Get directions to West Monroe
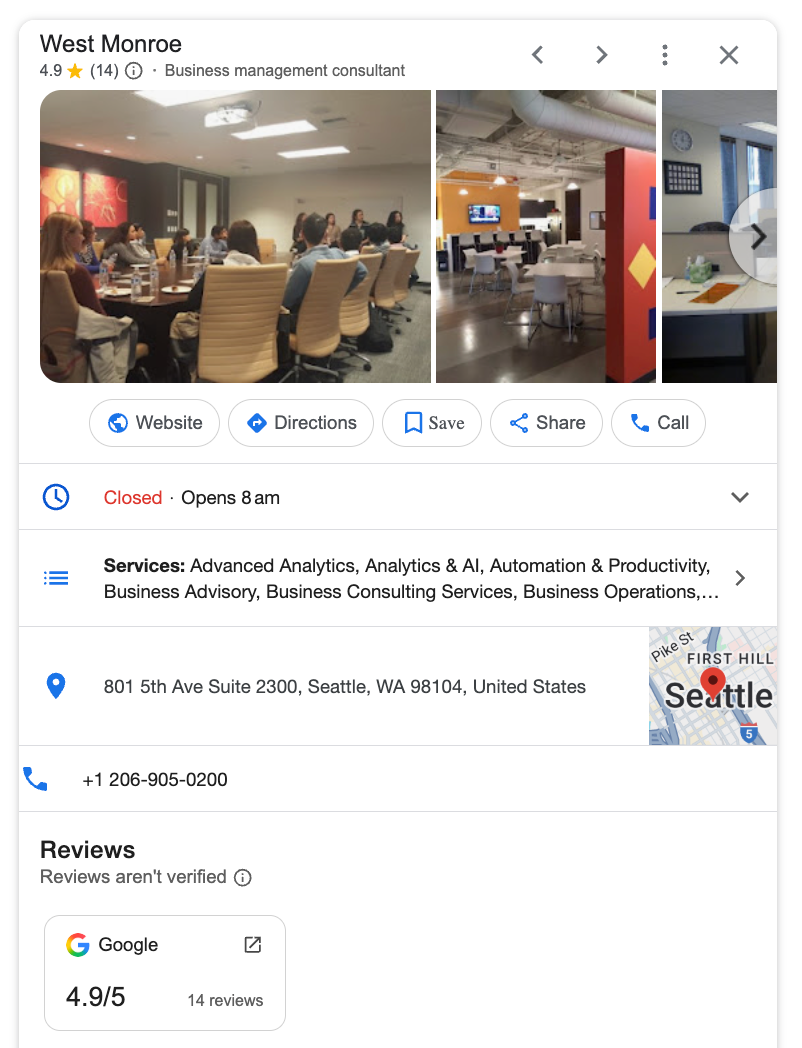Viewport: 802px width, 1048px height. [x=301, y=423]
